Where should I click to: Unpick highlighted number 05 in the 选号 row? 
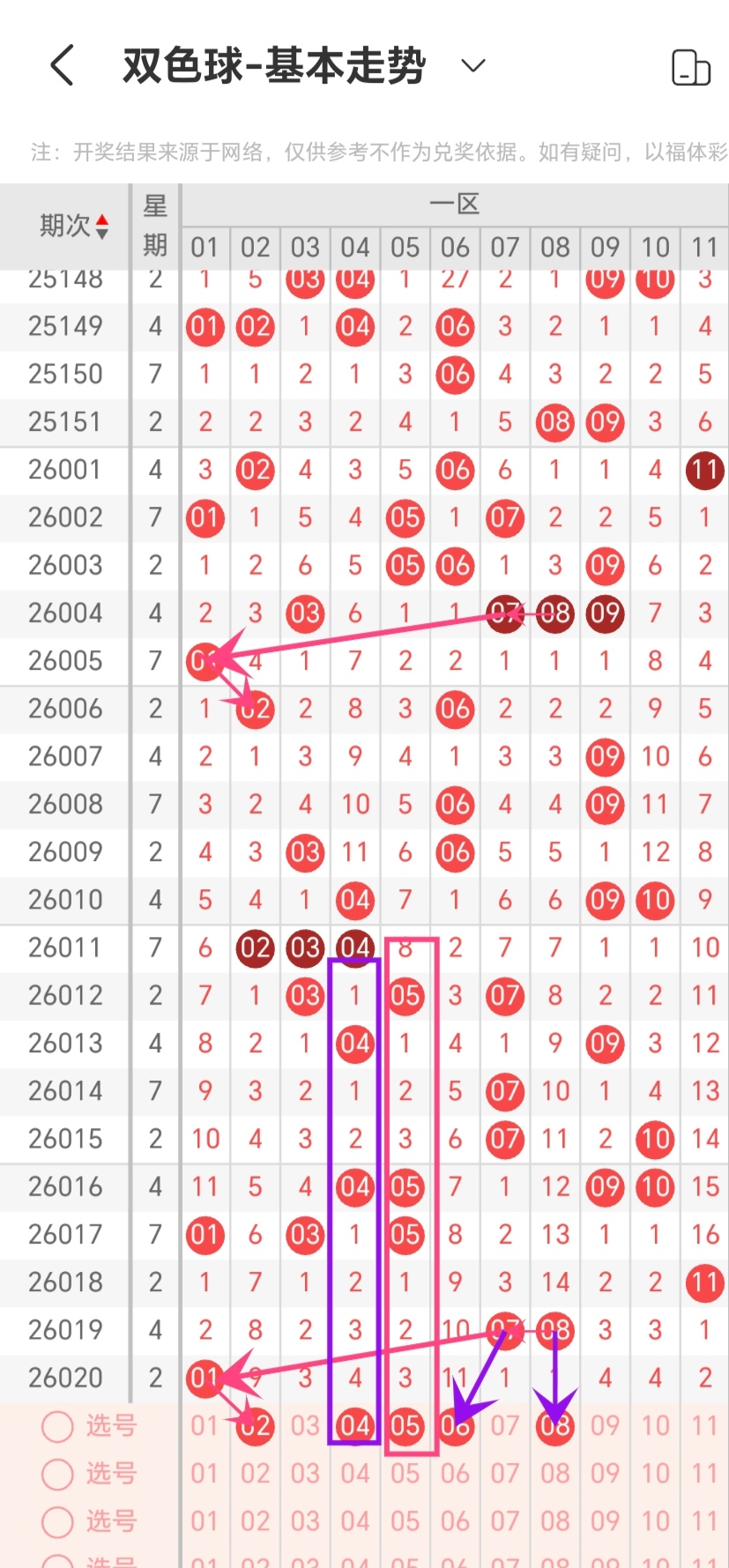pos(405,1426)
